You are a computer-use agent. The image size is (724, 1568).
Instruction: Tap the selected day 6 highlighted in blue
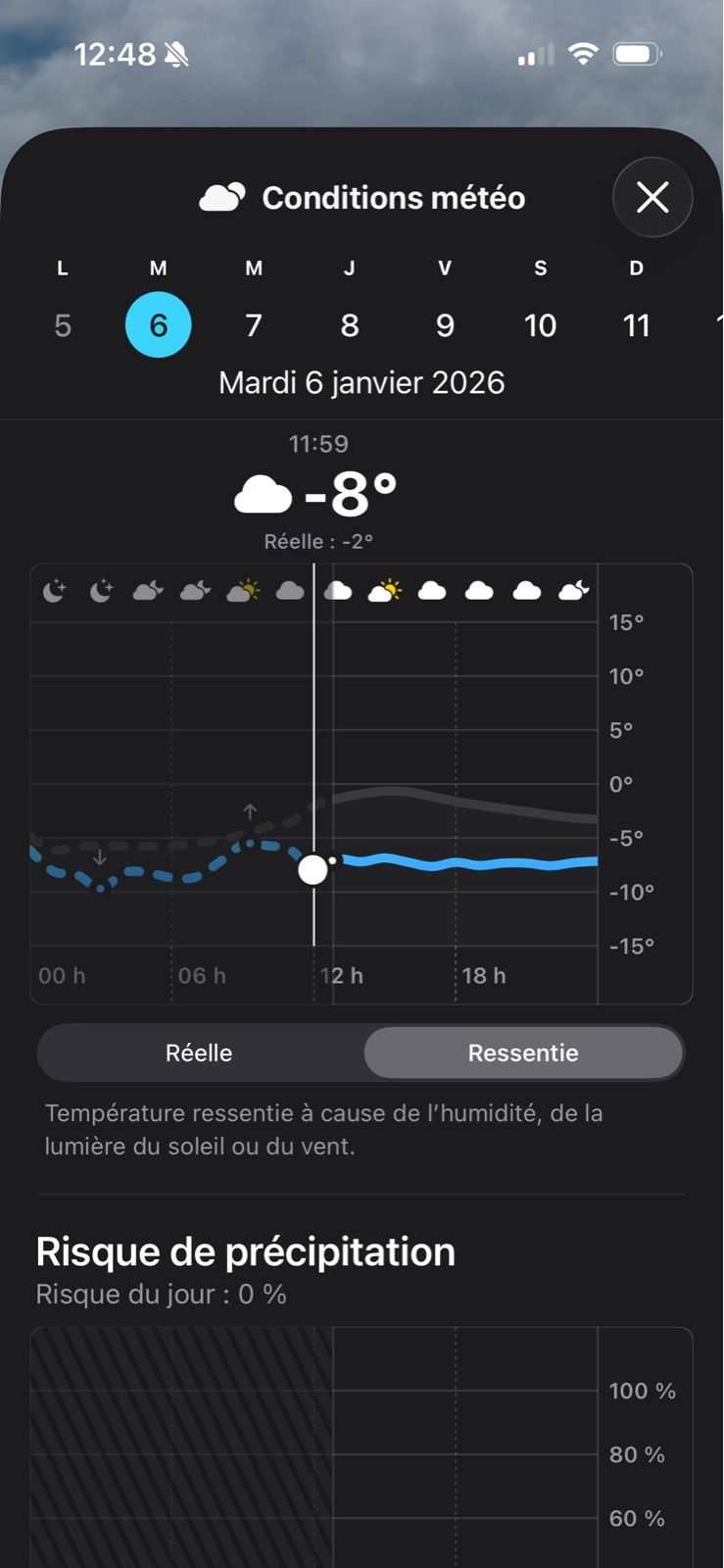click(x=158, y=324)
